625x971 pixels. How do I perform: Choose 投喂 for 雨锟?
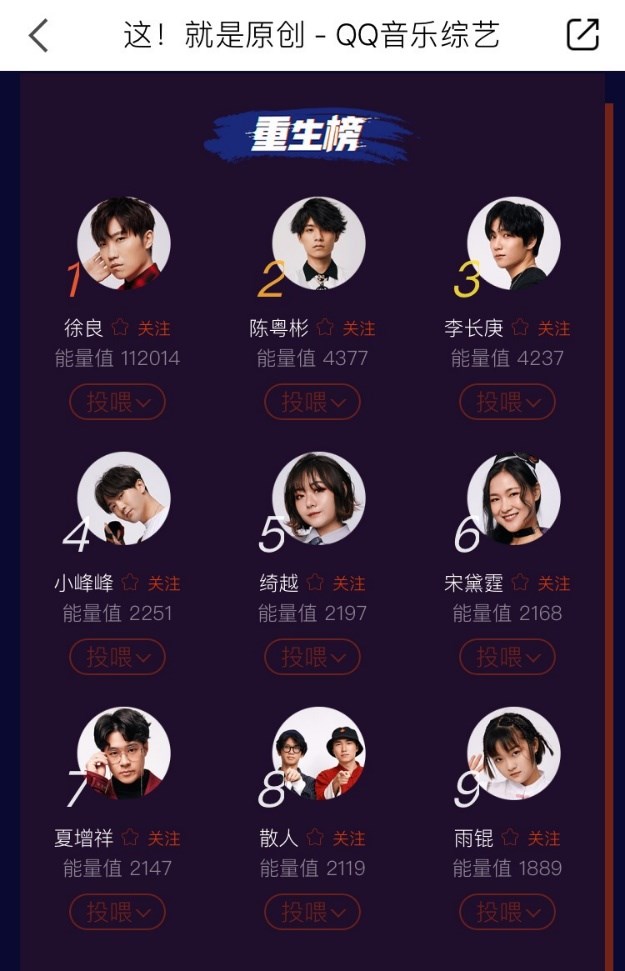pyautogui.click(x=507, y=912)
